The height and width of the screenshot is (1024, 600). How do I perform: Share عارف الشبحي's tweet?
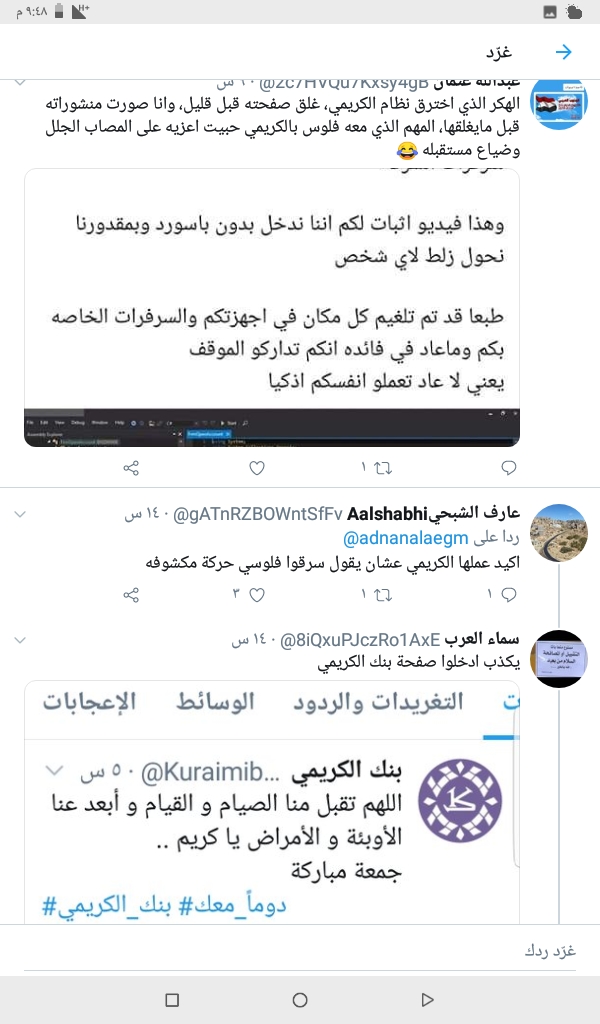pos(130,595)
